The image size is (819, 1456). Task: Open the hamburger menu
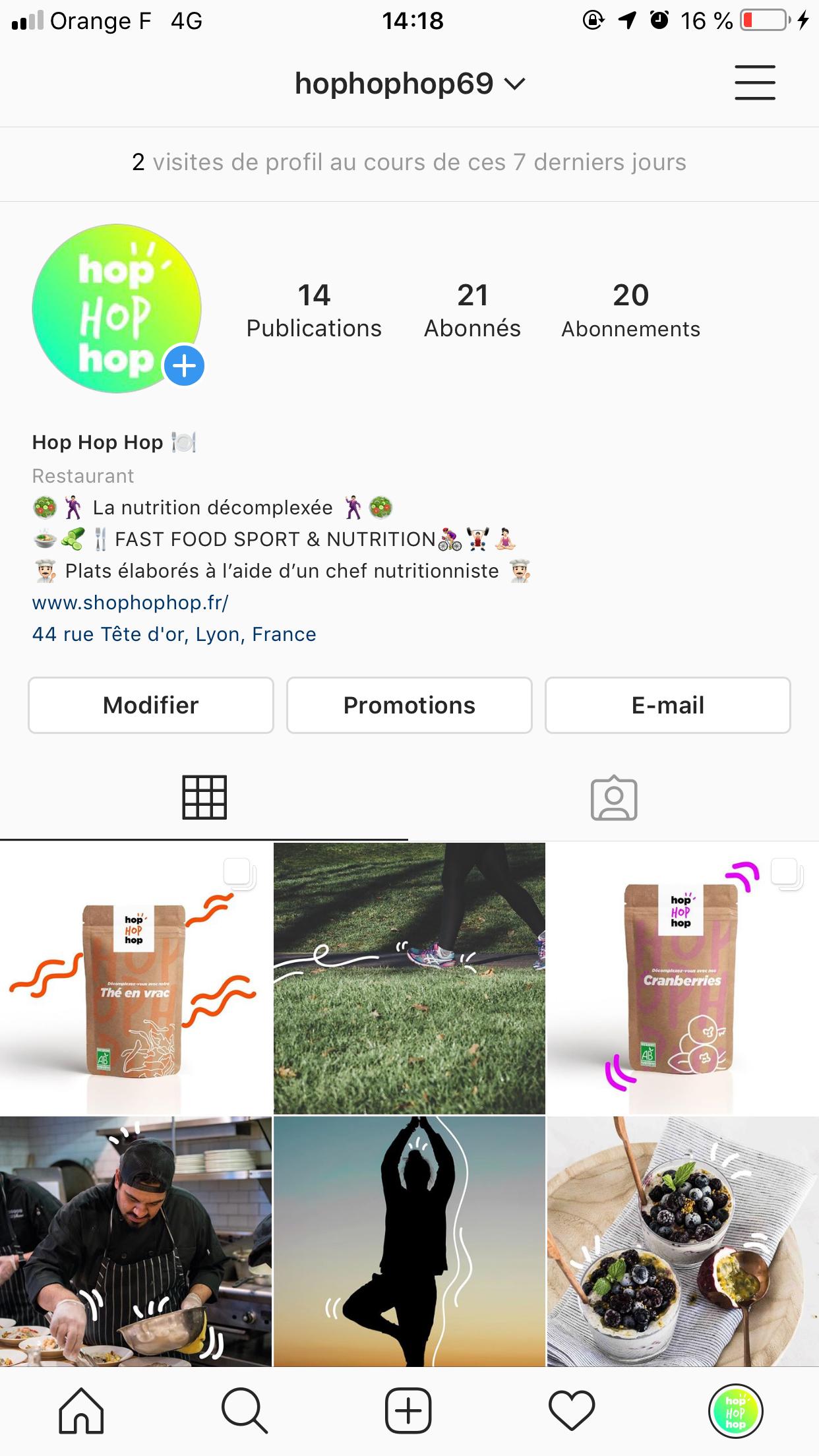(x=754, y=83)
